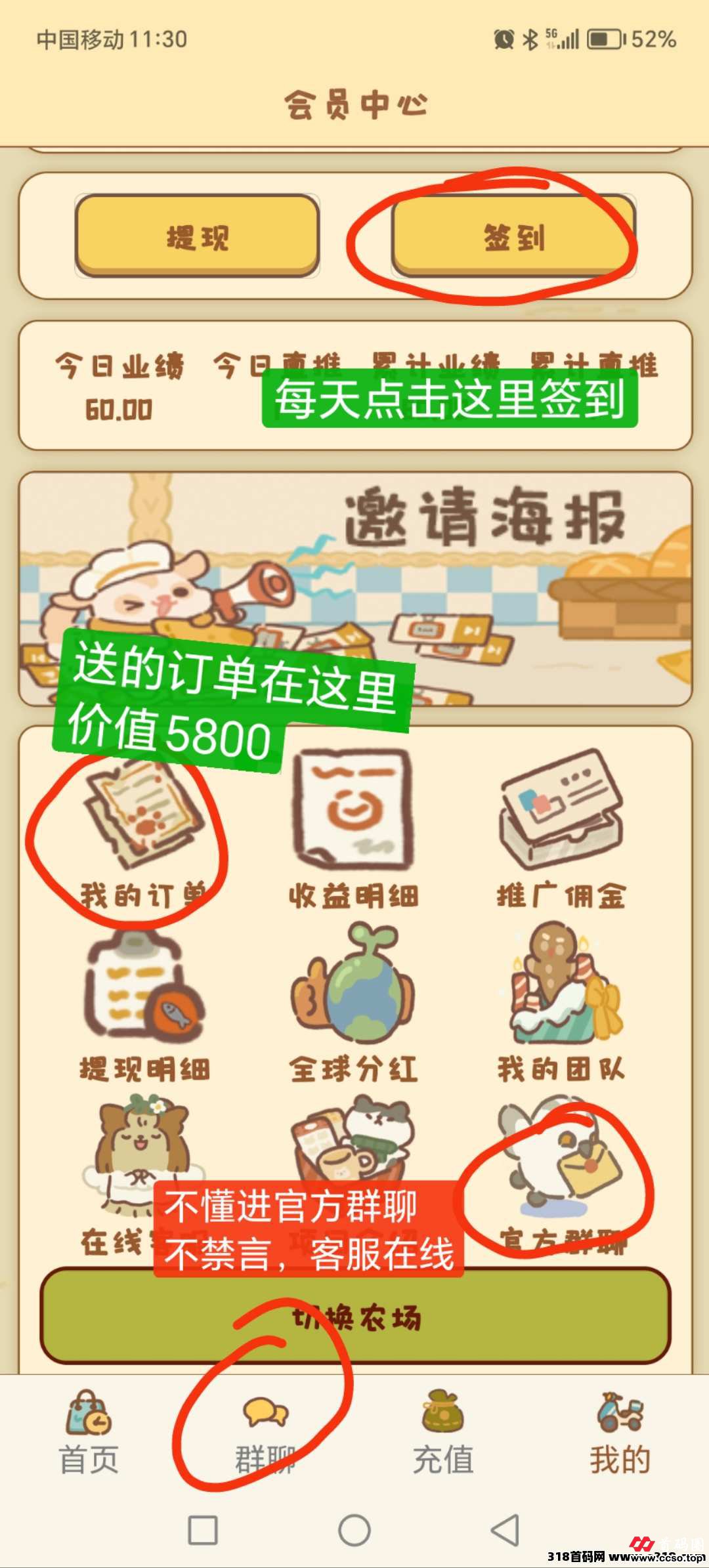Check in with the 签到 button
This screenshot has height=1568, width=709.
pos(513,236)
